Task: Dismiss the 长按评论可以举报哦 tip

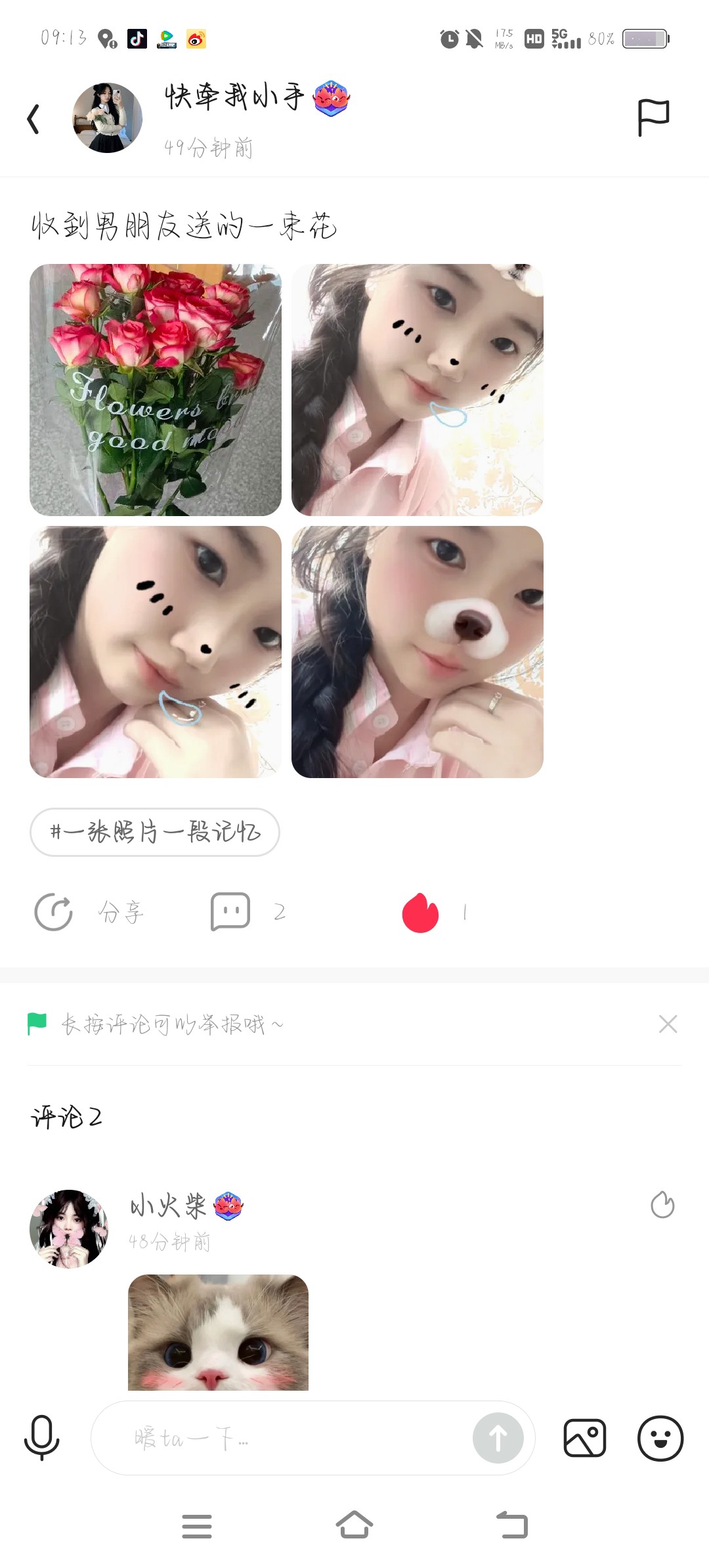Action: 668,1024
